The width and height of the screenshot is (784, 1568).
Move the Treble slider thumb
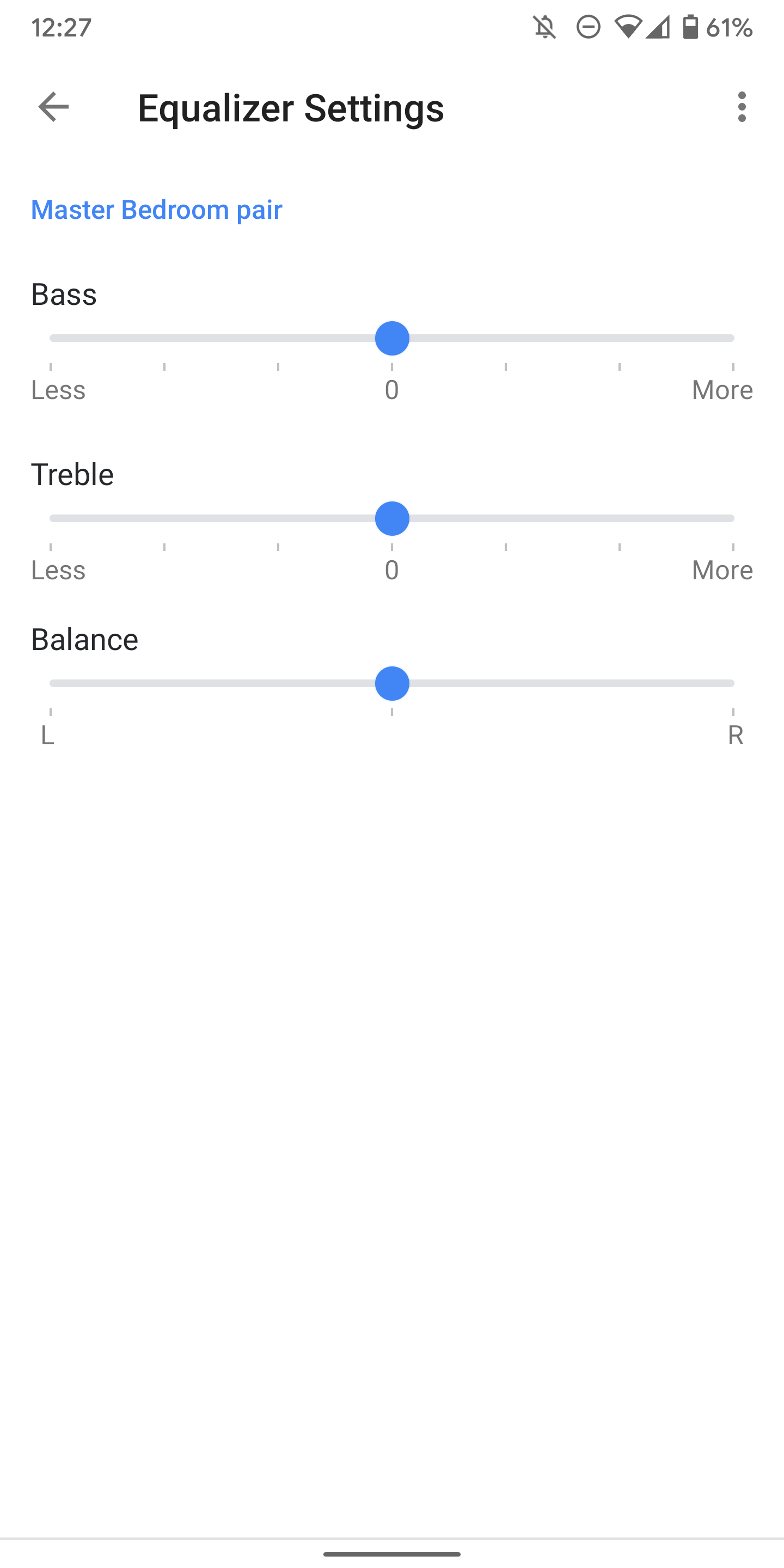[x=392, y=518]
